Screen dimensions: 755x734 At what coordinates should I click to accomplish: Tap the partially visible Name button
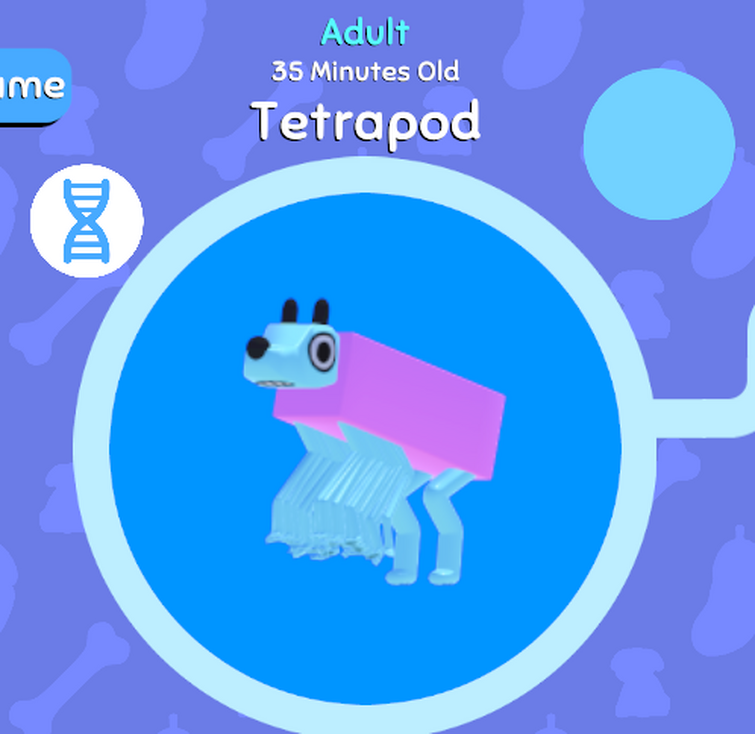(32, 86)
